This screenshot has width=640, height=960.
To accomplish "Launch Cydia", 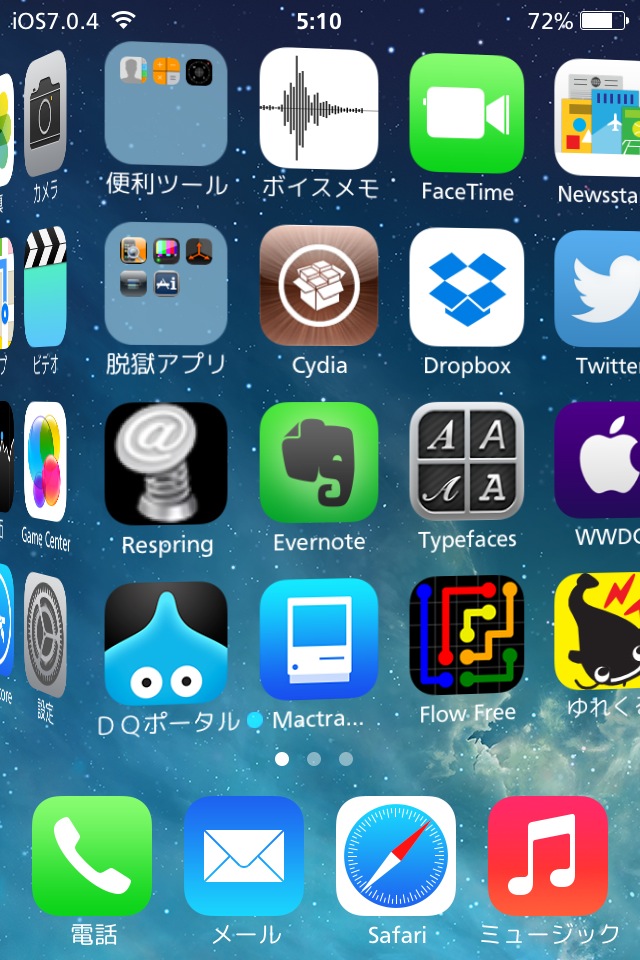I will pos(319,286).
